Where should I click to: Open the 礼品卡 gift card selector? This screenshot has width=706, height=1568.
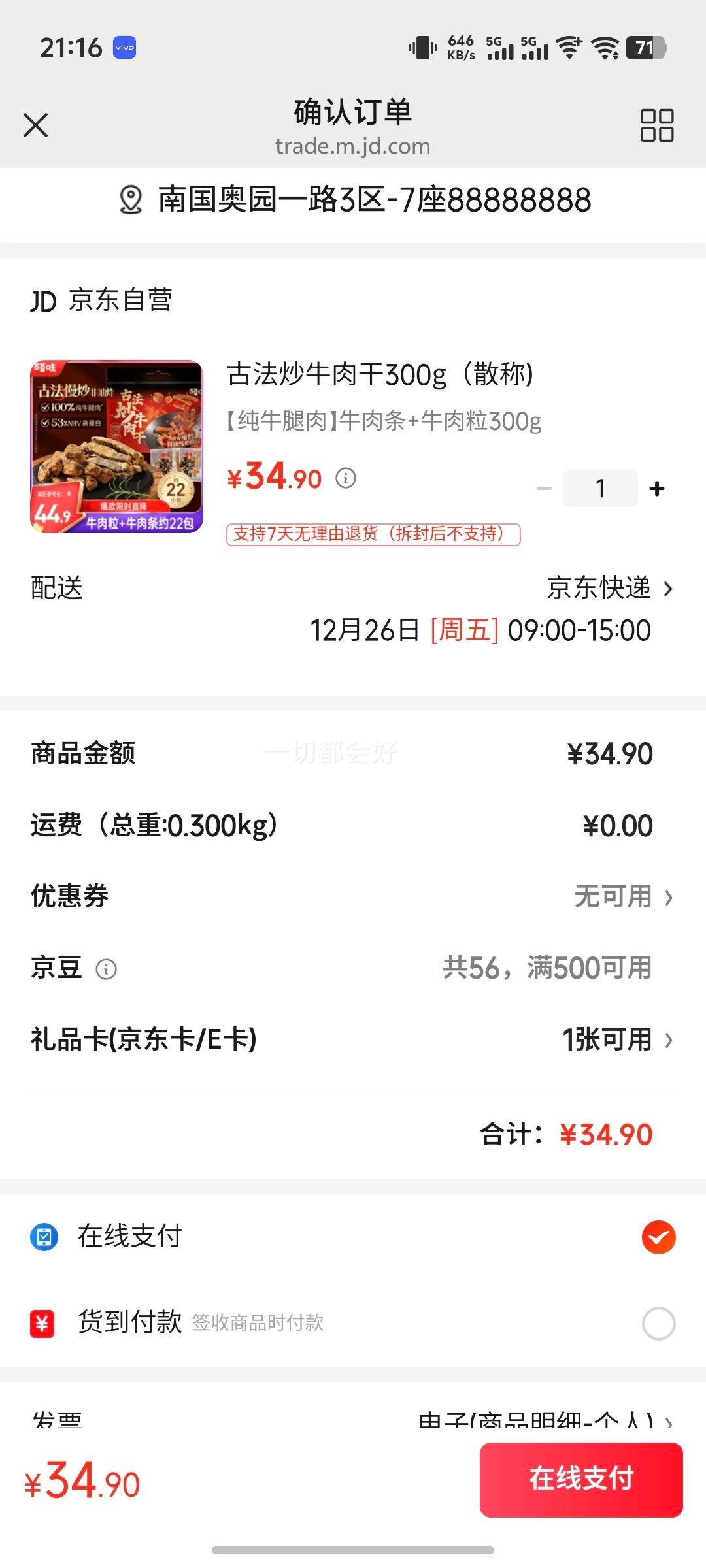point(614,1040)
